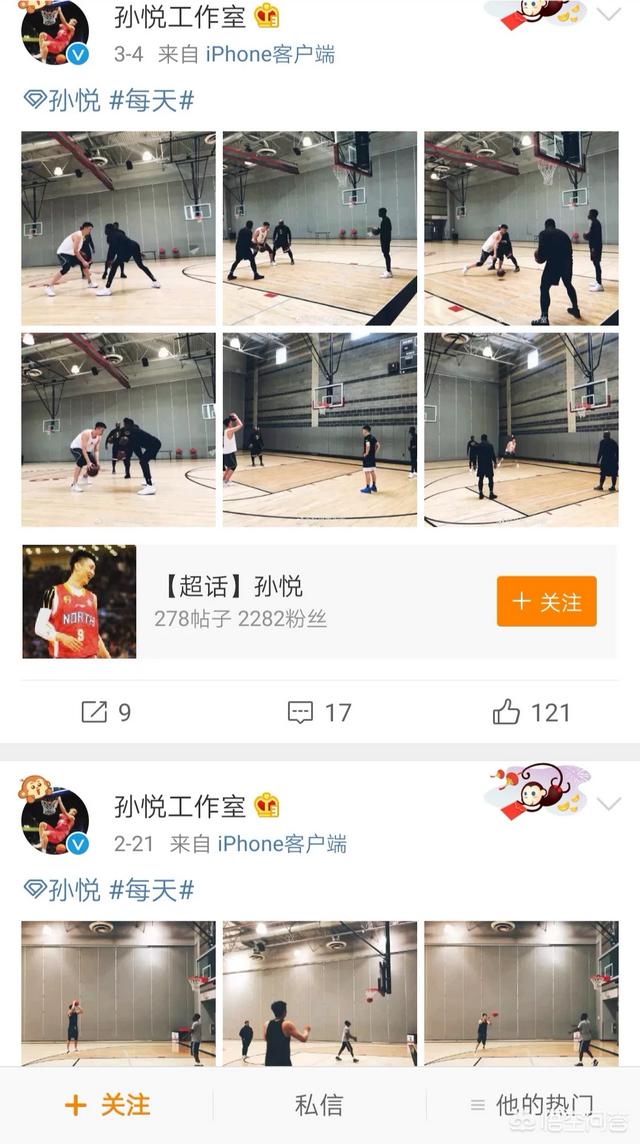
Task: Open the 17 comments on the 3-4 post
Action: click(319, 712)
